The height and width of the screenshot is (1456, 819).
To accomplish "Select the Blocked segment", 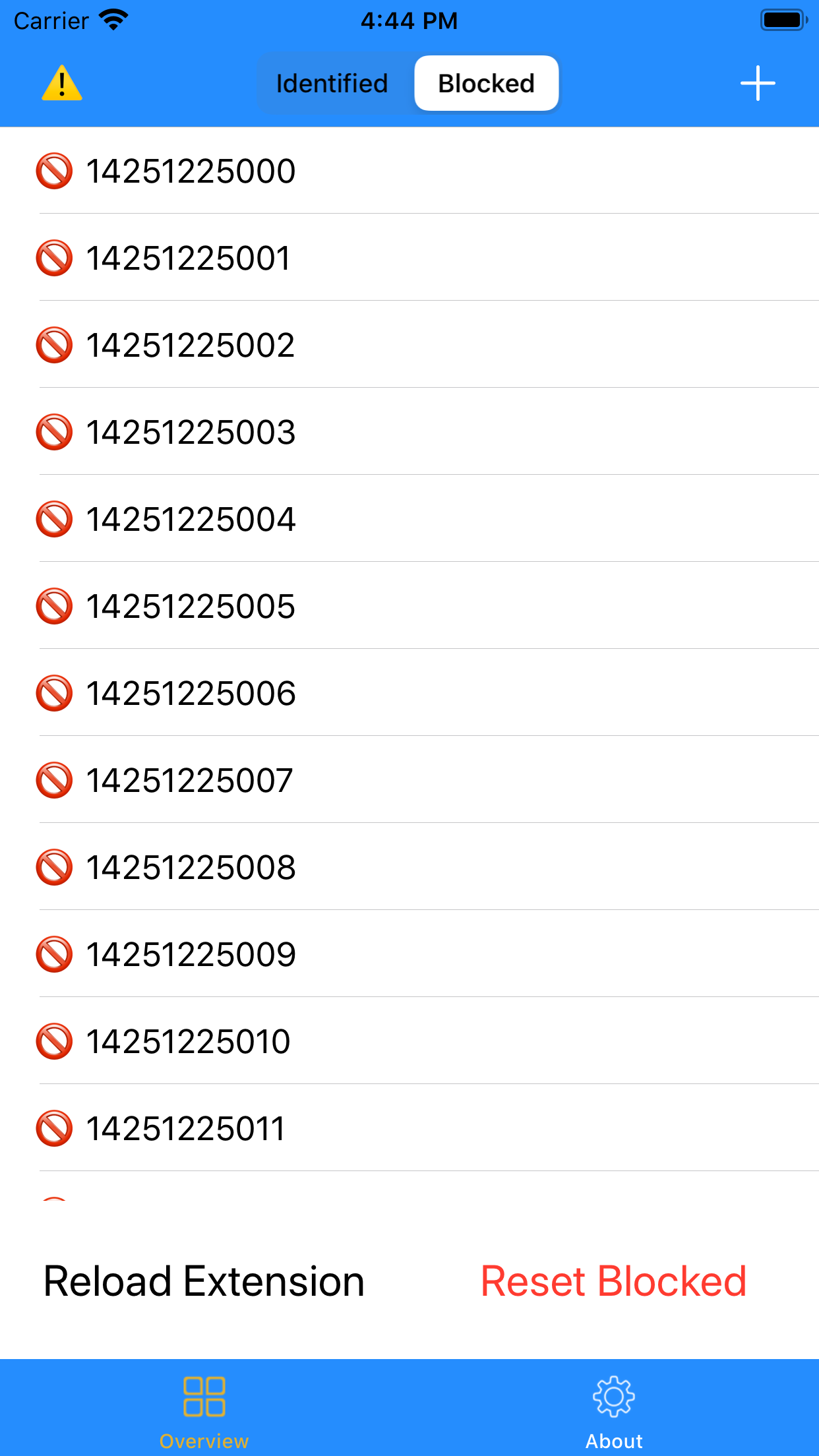I will coord(486,83).
